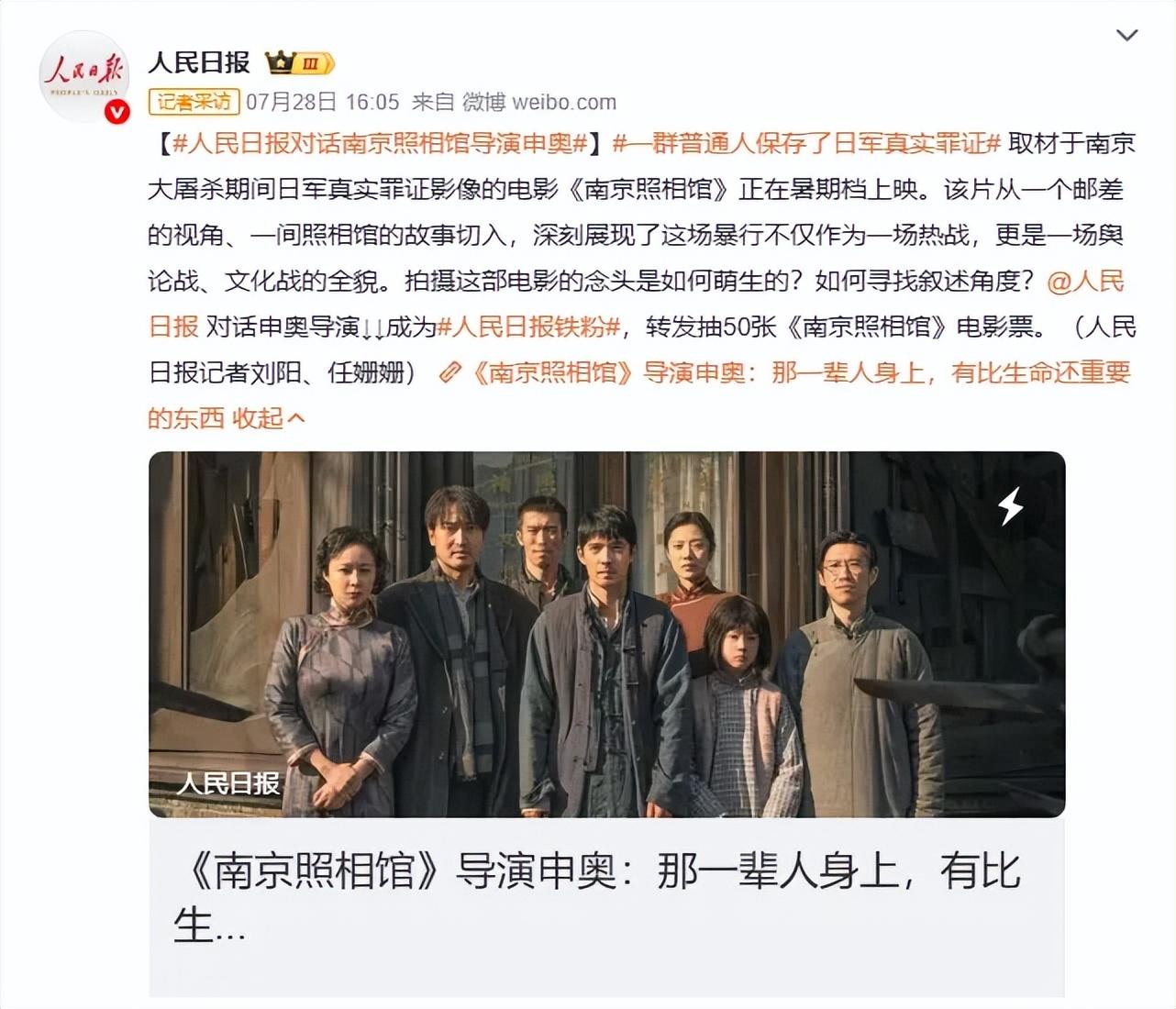This screenshot has width=1176, height=1009.
Task: Tap the 记者采访 tag label
Action: 194,102
